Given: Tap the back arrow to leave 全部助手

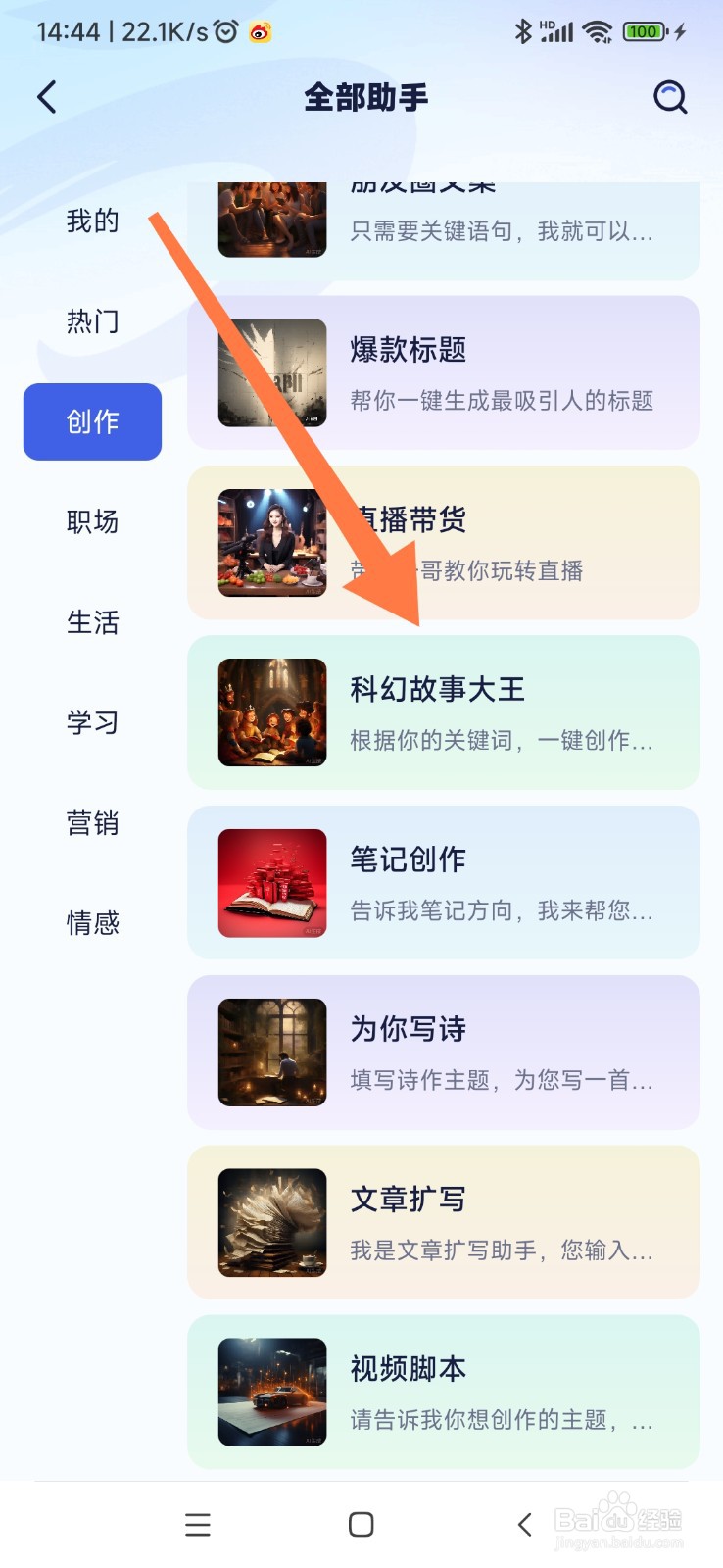Looking at the screenshot, I should click(46, 97).
